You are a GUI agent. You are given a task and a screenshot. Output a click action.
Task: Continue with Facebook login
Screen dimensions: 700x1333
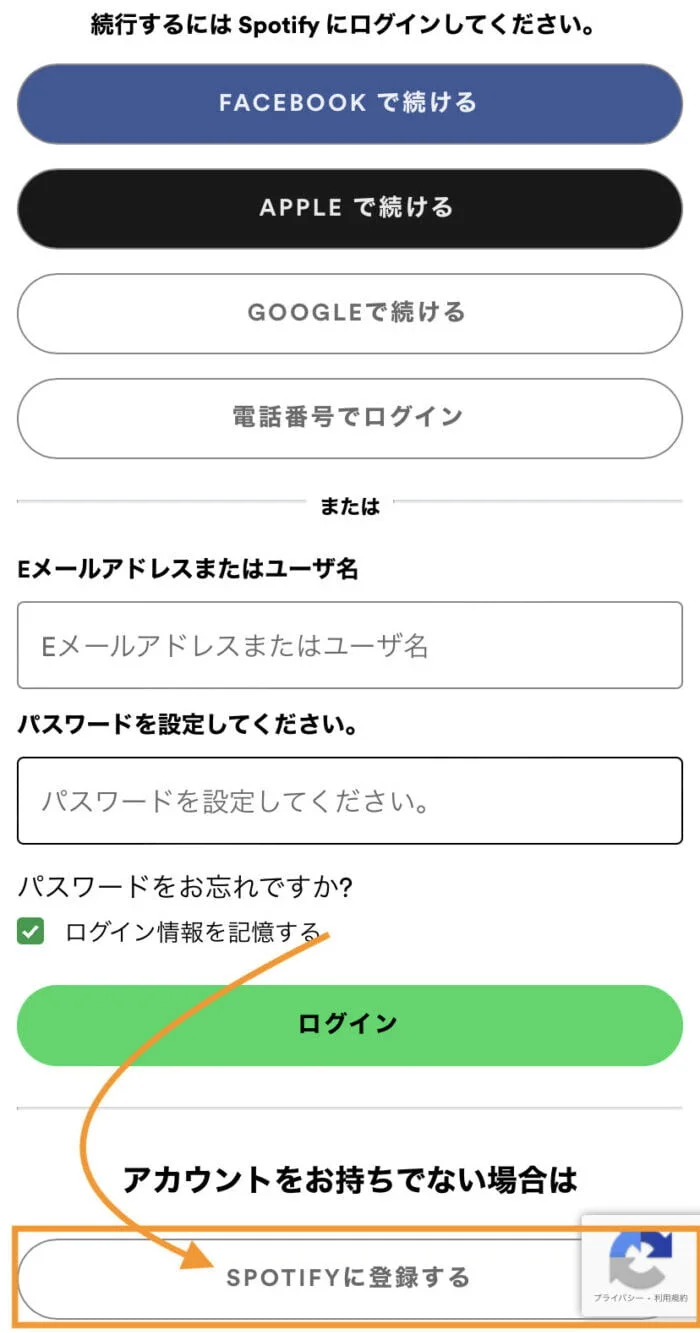349,103
